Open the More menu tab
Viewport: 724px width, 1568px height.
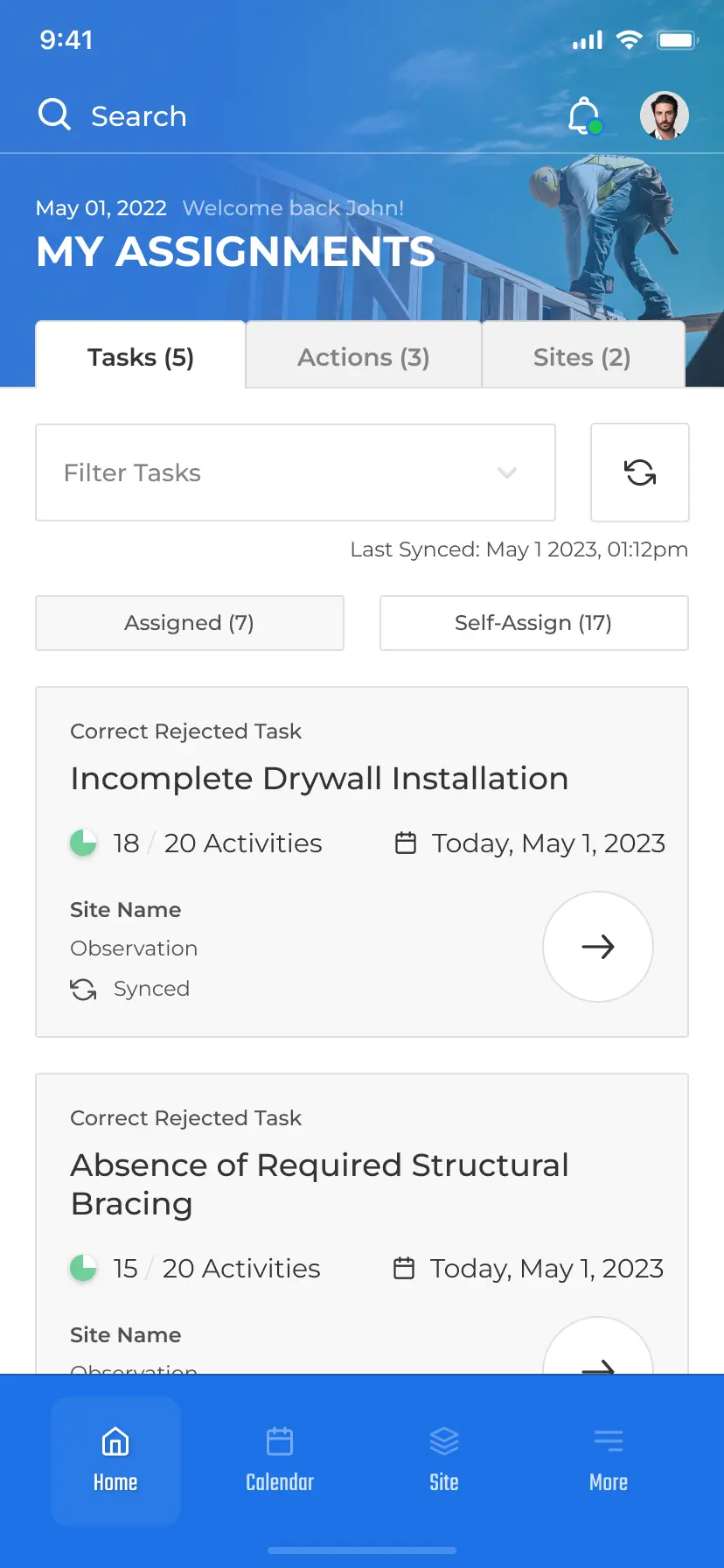pos(609,1459)
